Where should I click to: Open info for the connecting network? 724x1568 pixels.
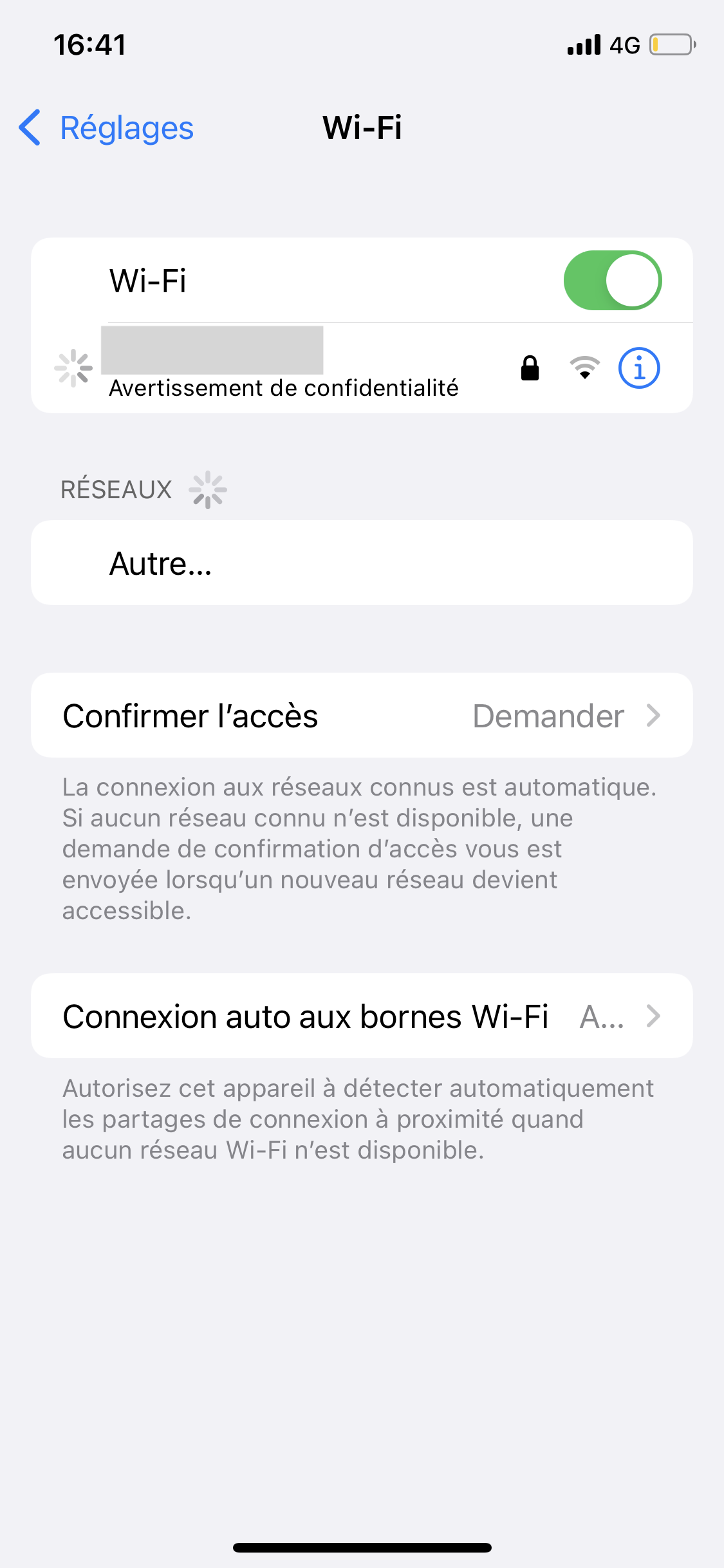click(639, 368)
